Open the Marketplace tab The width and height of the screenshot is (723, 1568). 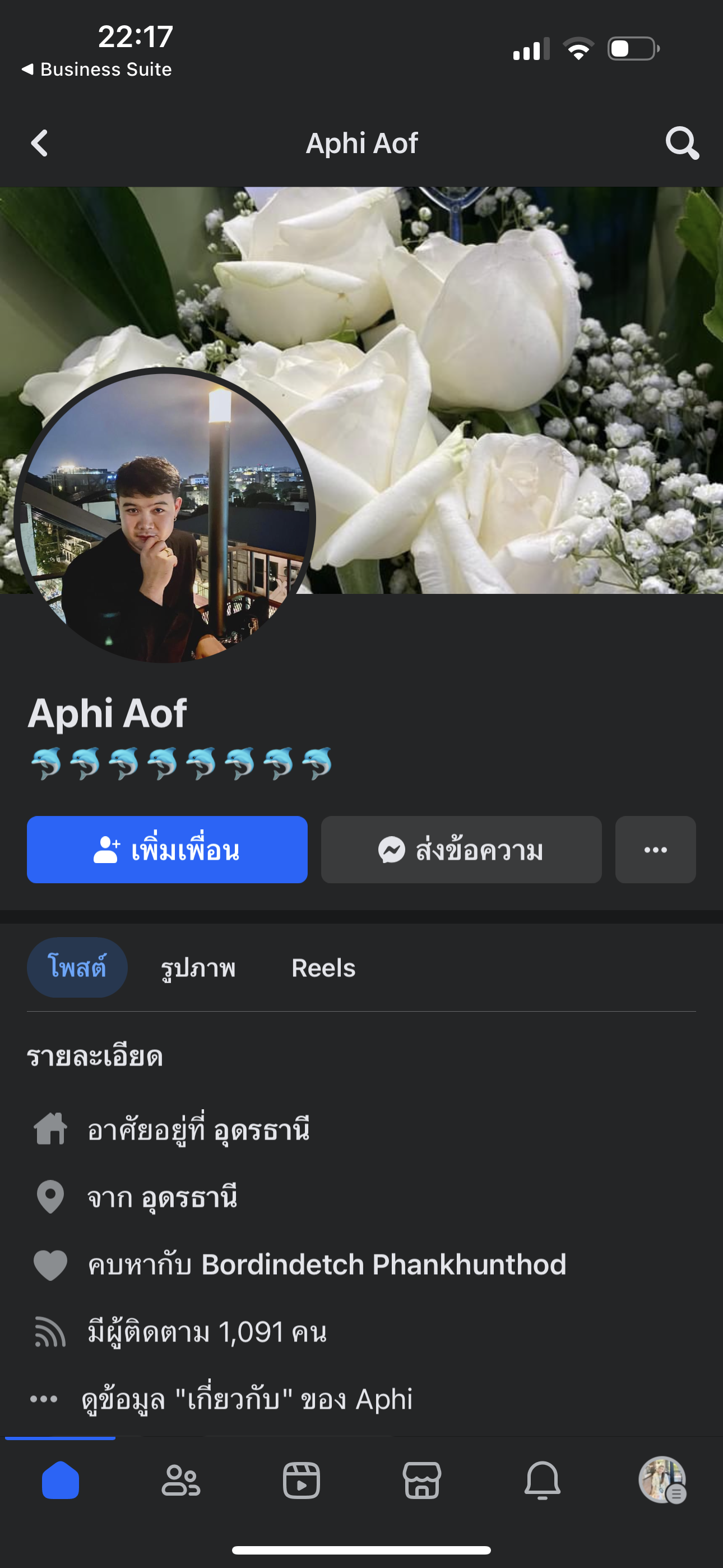(x=421, y=1481)
